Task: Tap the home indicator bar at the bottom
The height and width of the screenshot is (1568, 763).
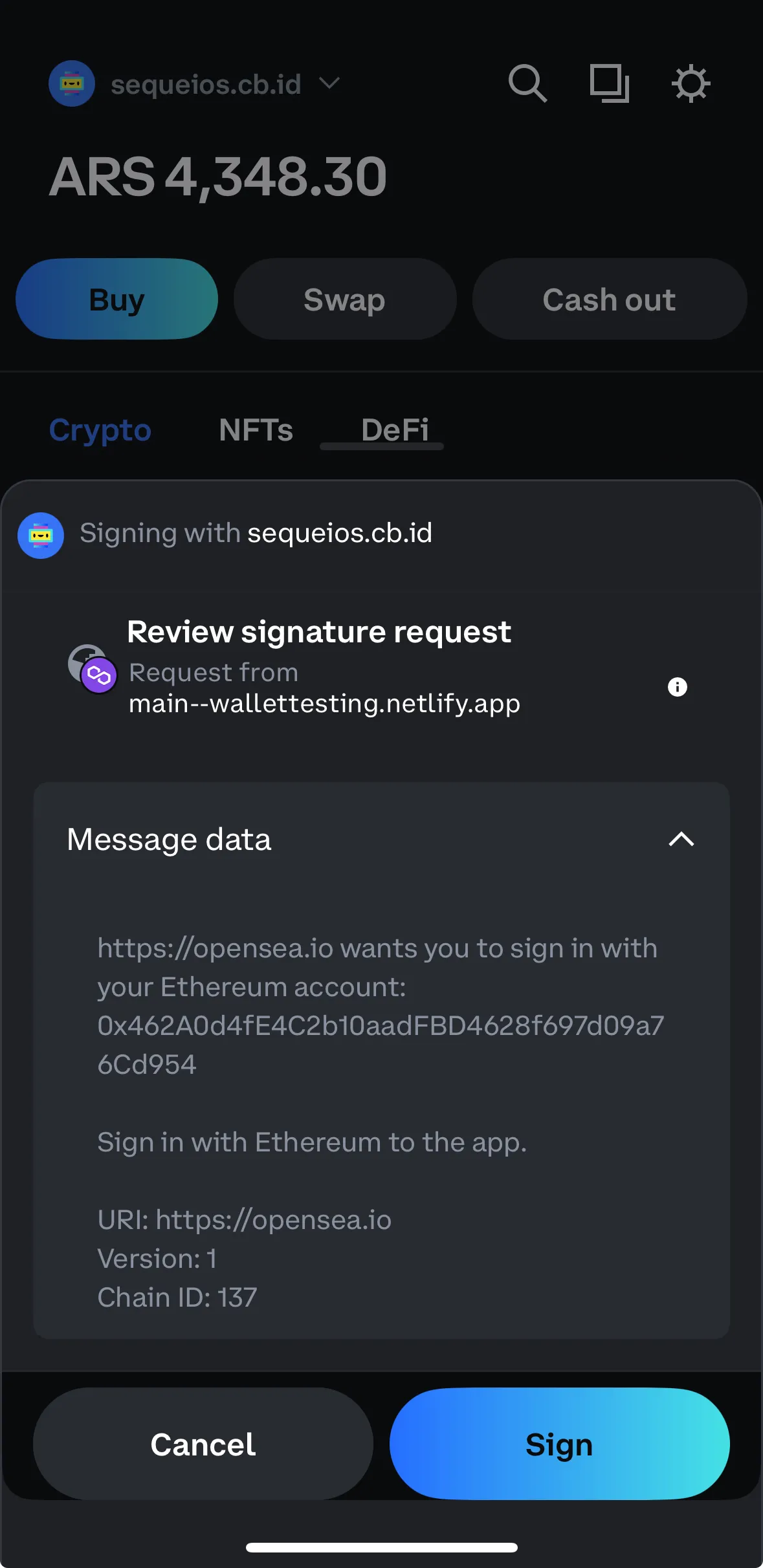Action: coord(381,1548)
